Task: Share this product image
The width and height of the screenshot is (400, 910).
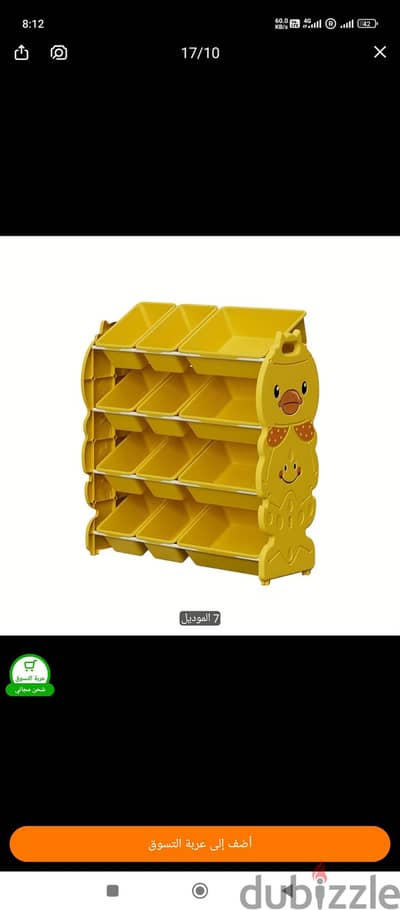Action: point(21,53)
